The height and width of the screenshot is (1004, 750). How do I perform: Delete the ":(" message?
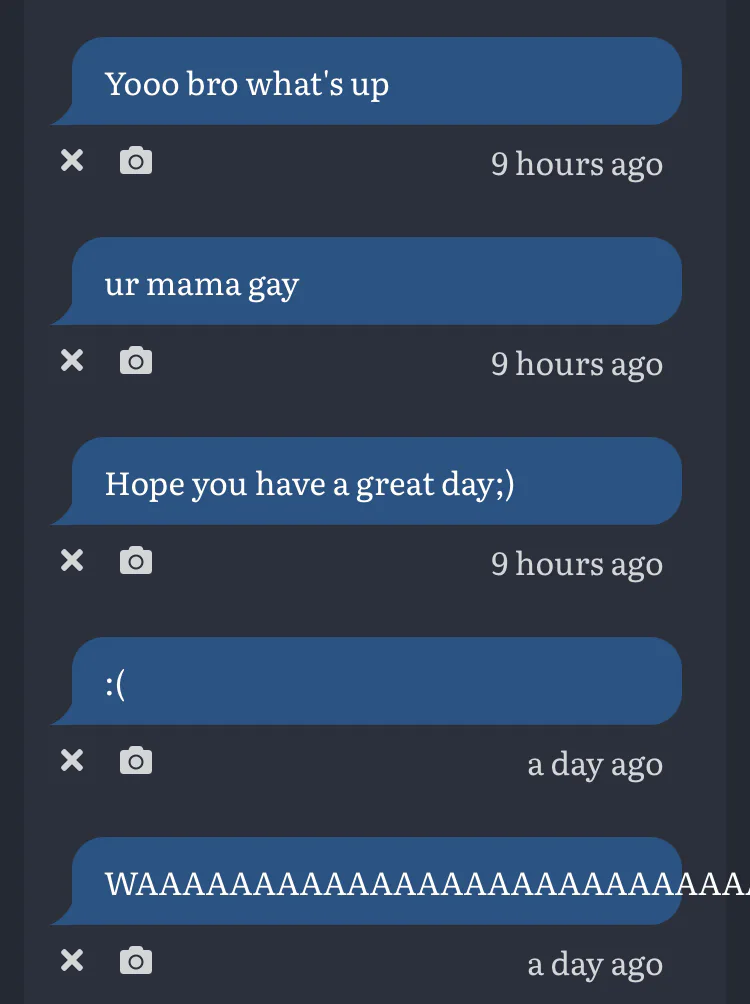72,761
